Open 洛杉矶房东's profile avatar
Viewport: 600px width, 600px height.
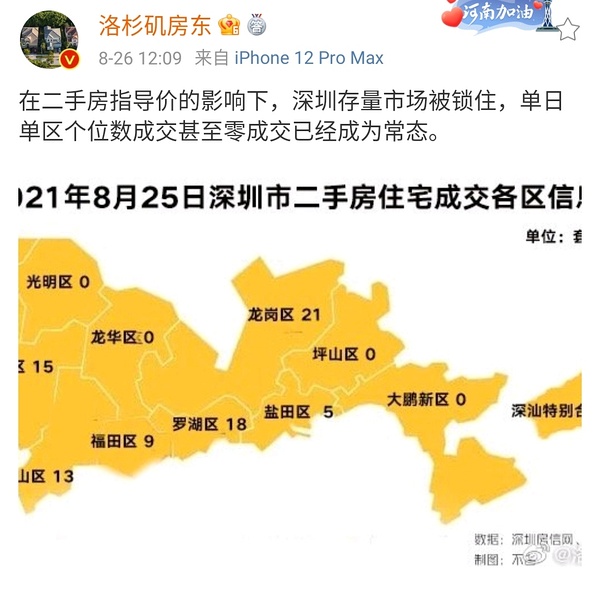[x=49, y=40]
